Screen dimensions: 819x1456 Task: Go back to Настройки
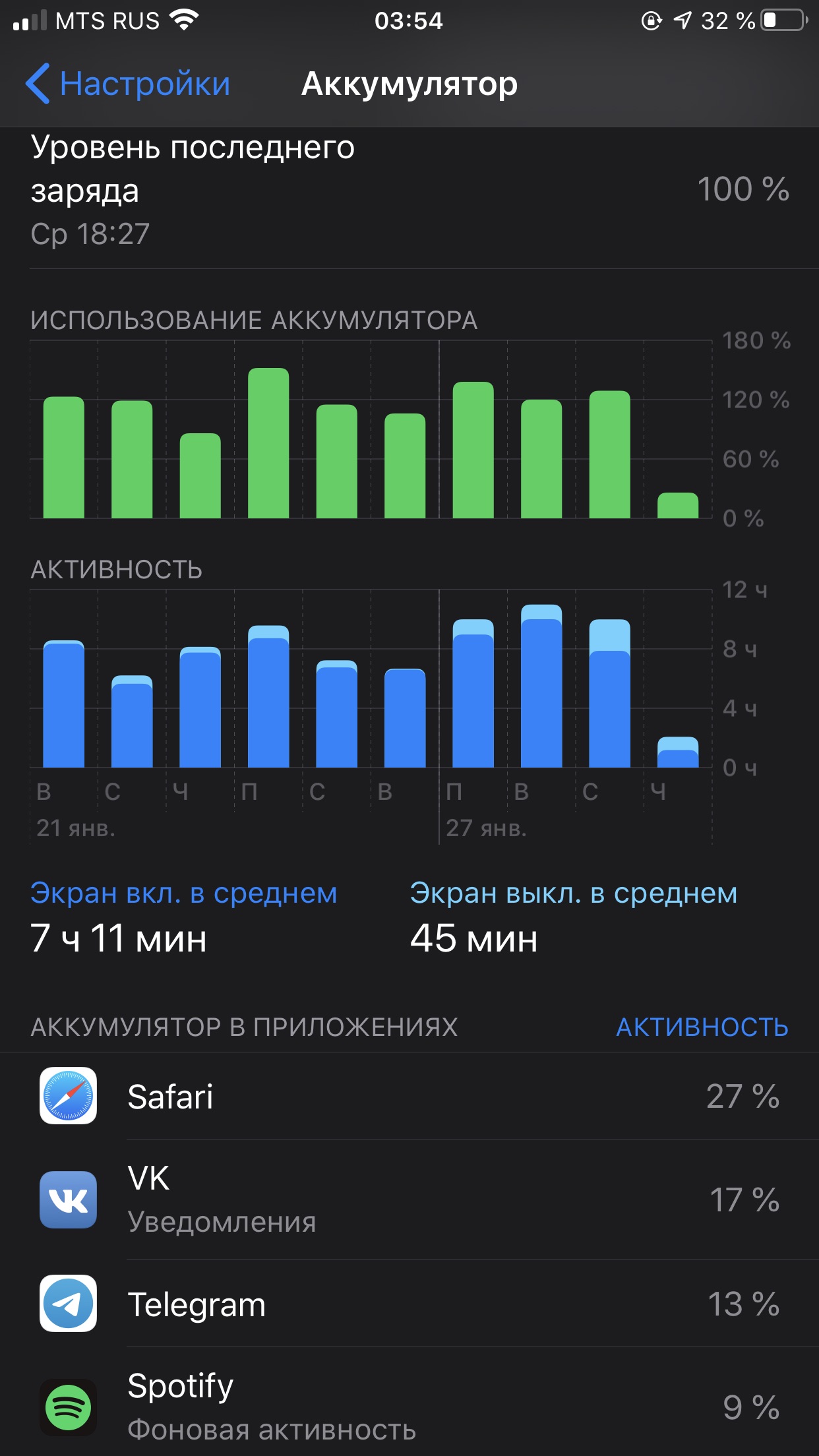tap(129, 84)
